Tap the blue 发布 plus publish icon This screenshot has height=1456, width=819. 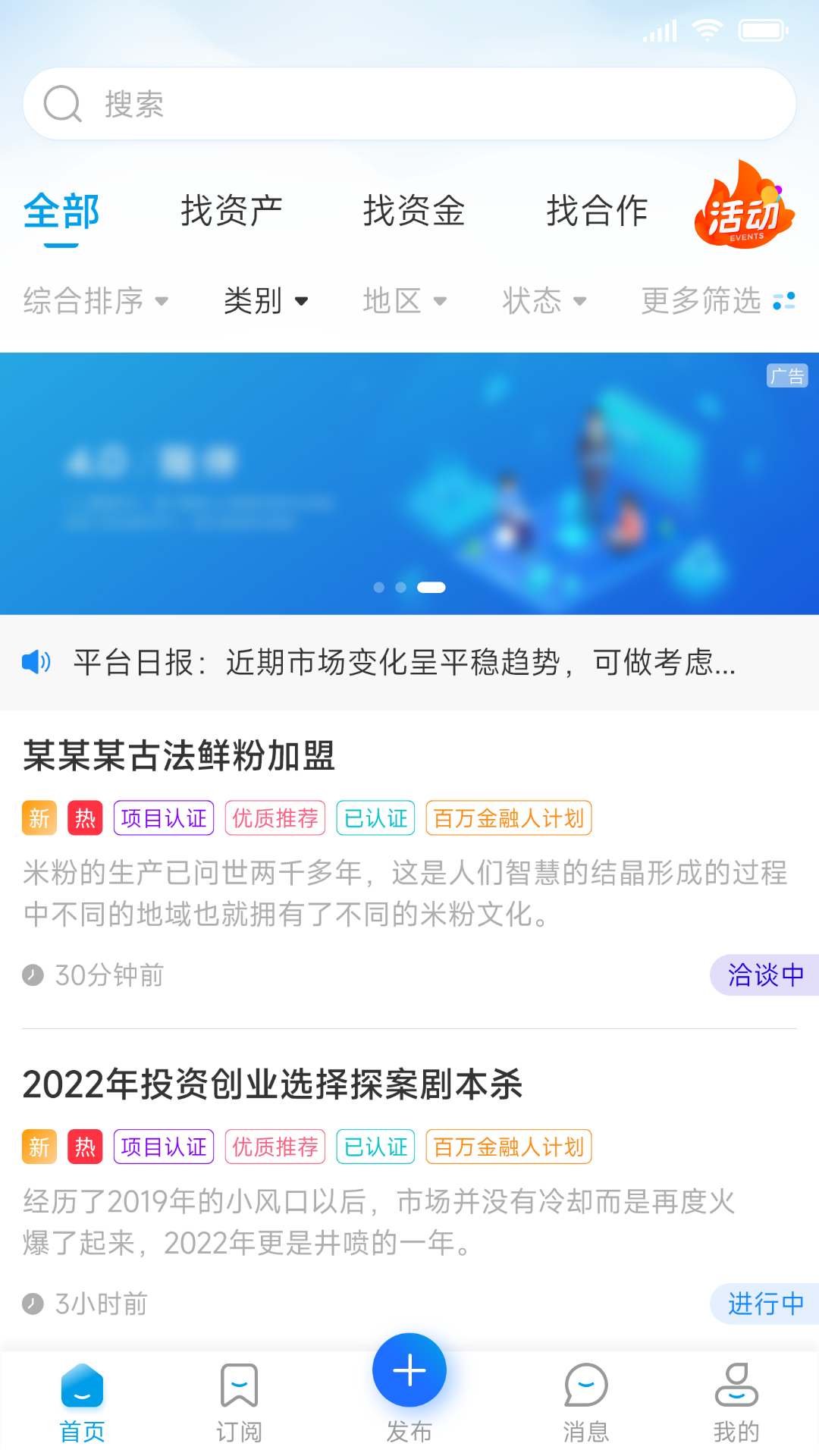[x=409, y=1371]
